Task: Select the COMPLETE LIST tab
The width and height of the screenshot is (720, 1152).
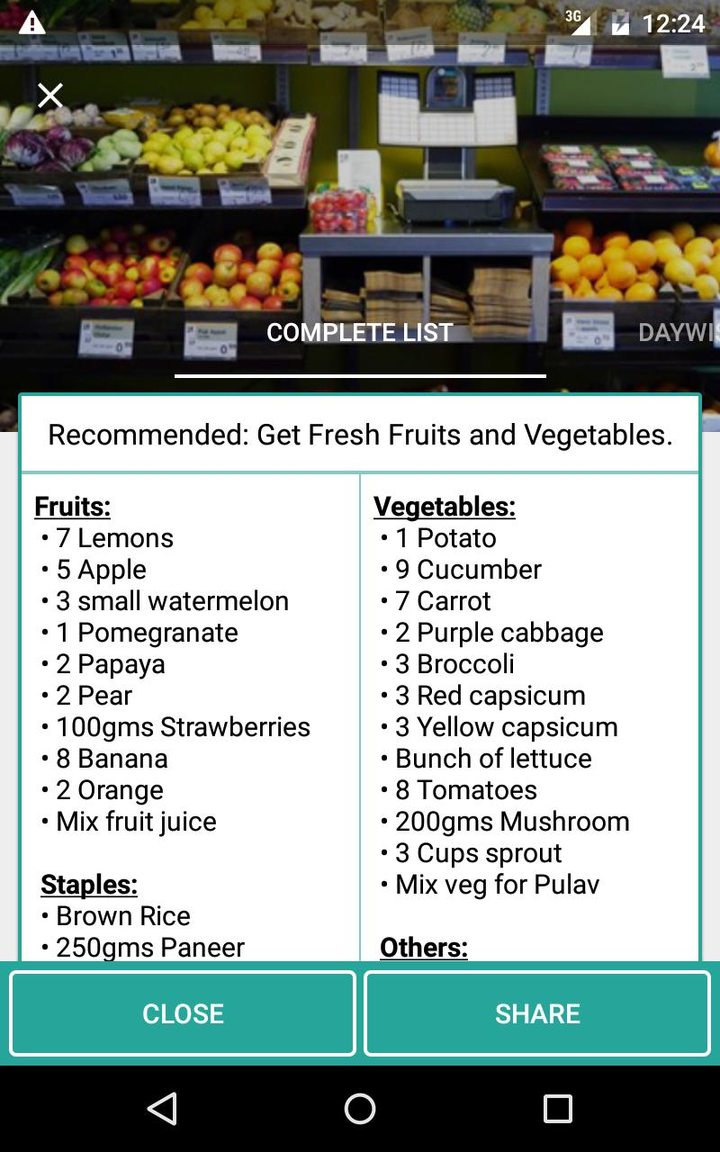Action: click(360, 332)
